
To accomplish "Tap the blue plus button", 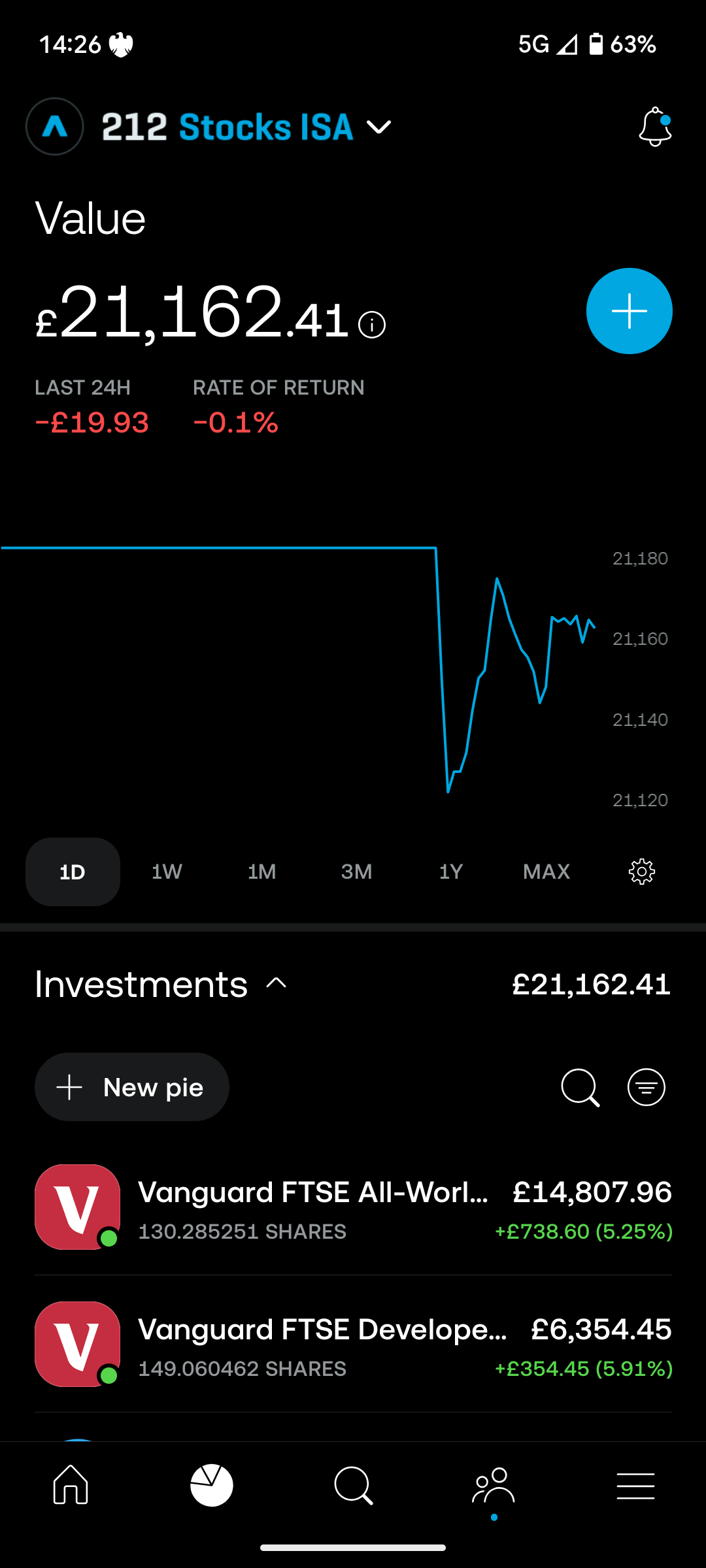I will tap(630, 311).
